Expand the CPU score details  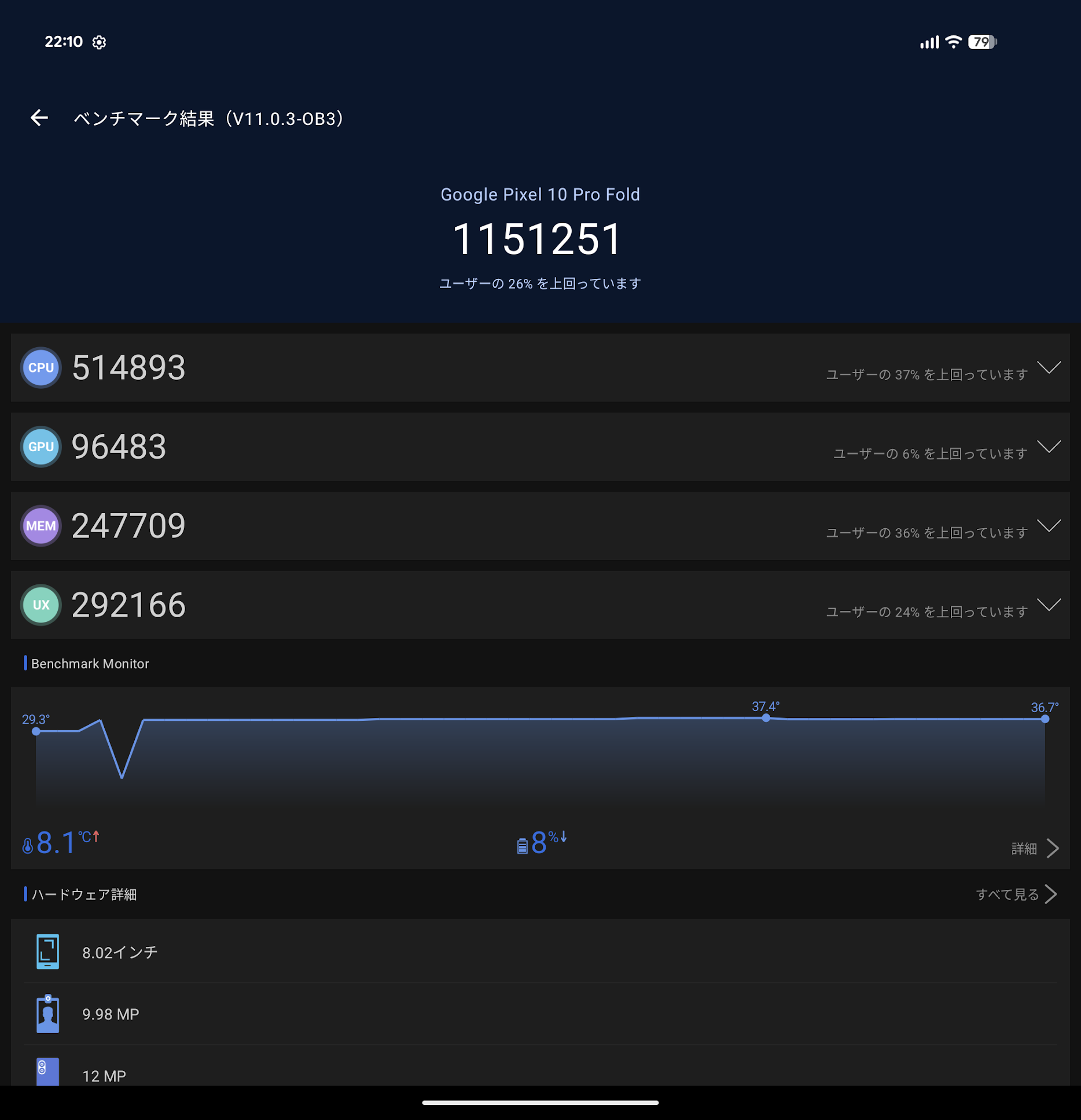(1048, 368)
